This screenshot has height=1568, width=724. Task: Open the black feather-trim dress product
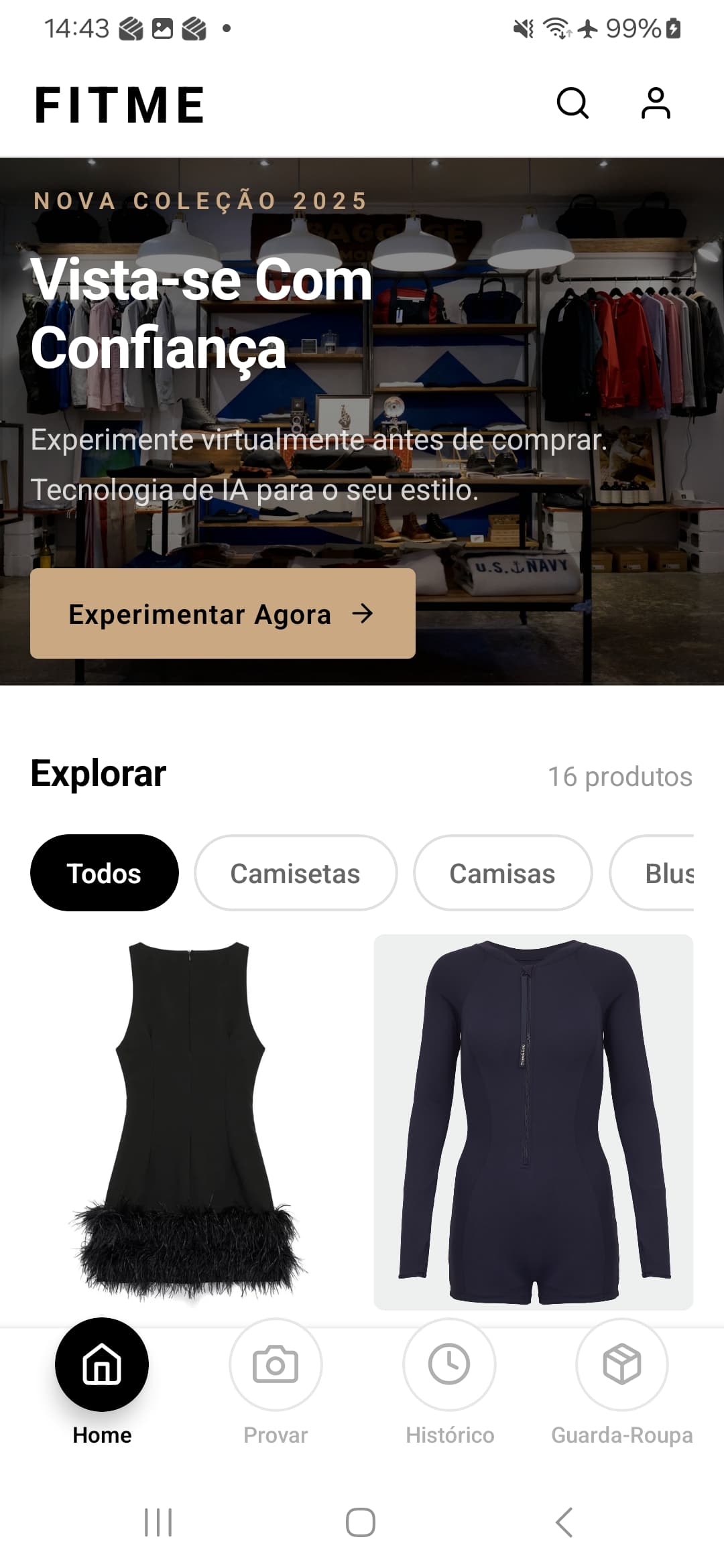[x=190, y=1120]
